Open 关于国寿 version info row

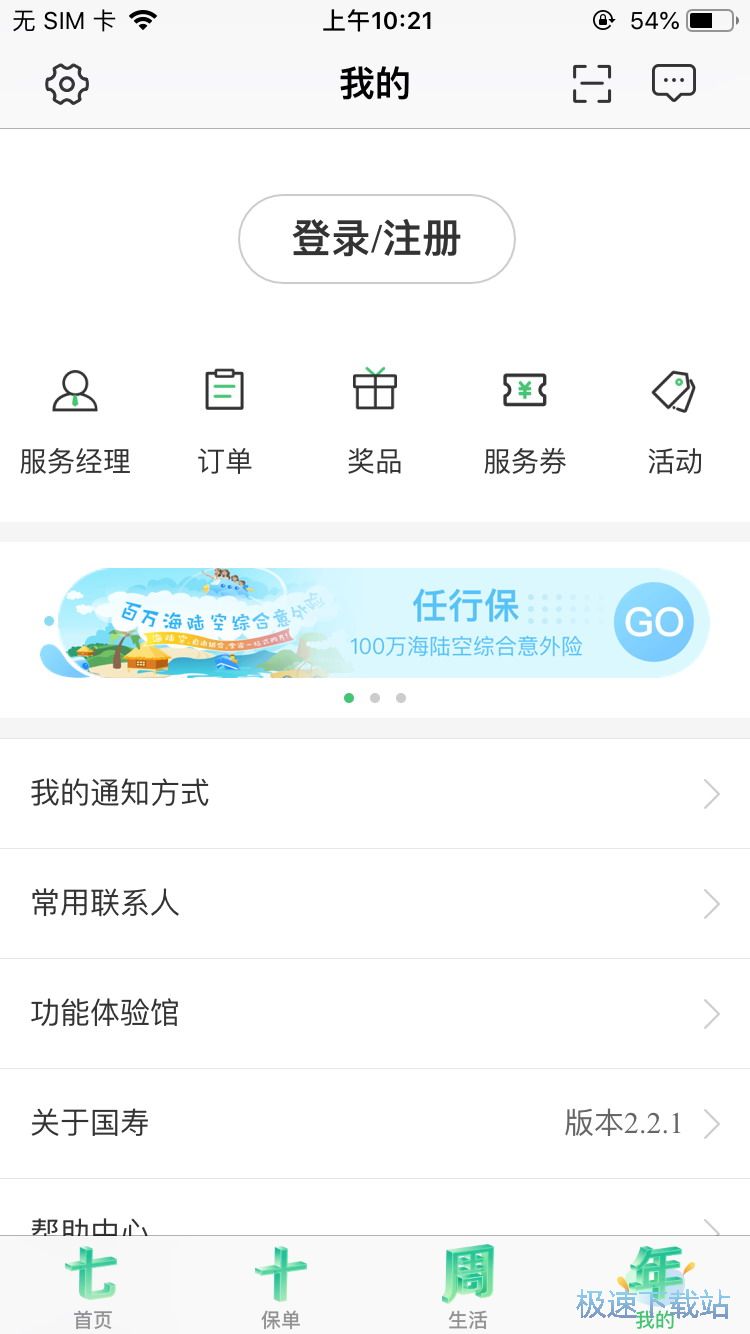pyautogui.click(x=375, y=1123)
